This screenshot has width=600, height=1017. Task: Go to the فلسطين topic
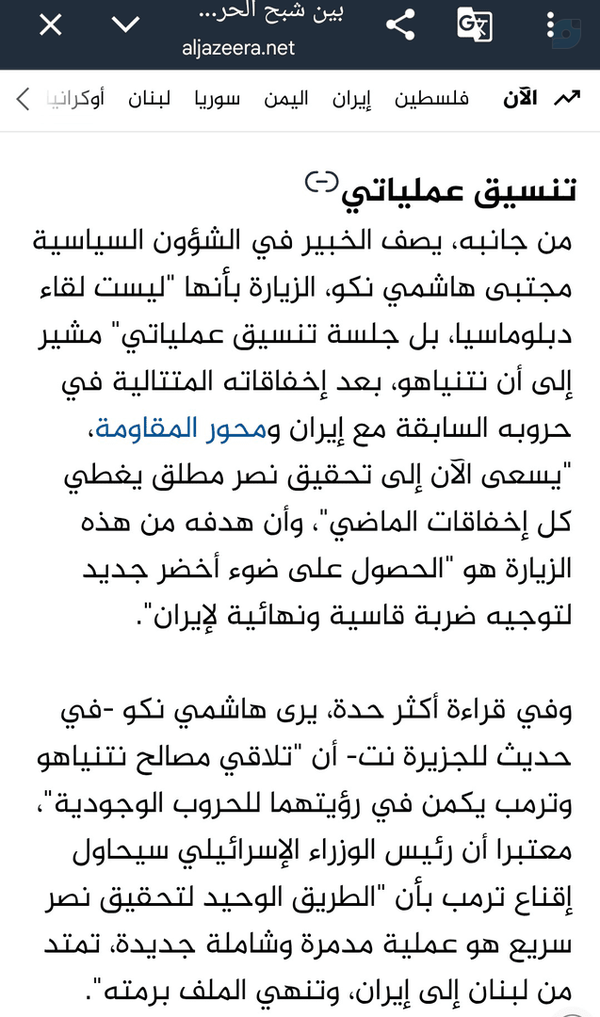coord(431,99)
